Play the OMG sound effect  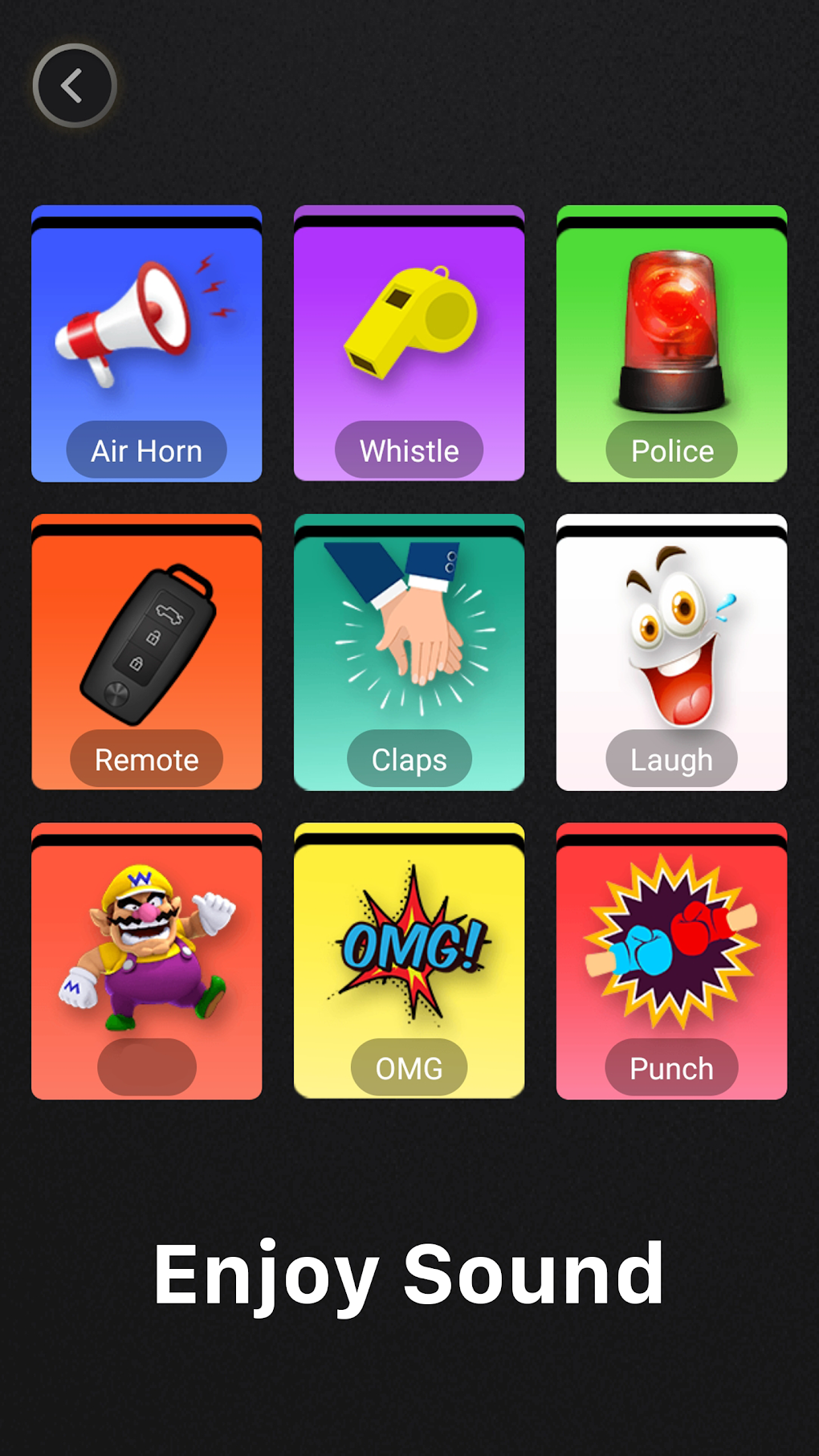coord(409,961)
